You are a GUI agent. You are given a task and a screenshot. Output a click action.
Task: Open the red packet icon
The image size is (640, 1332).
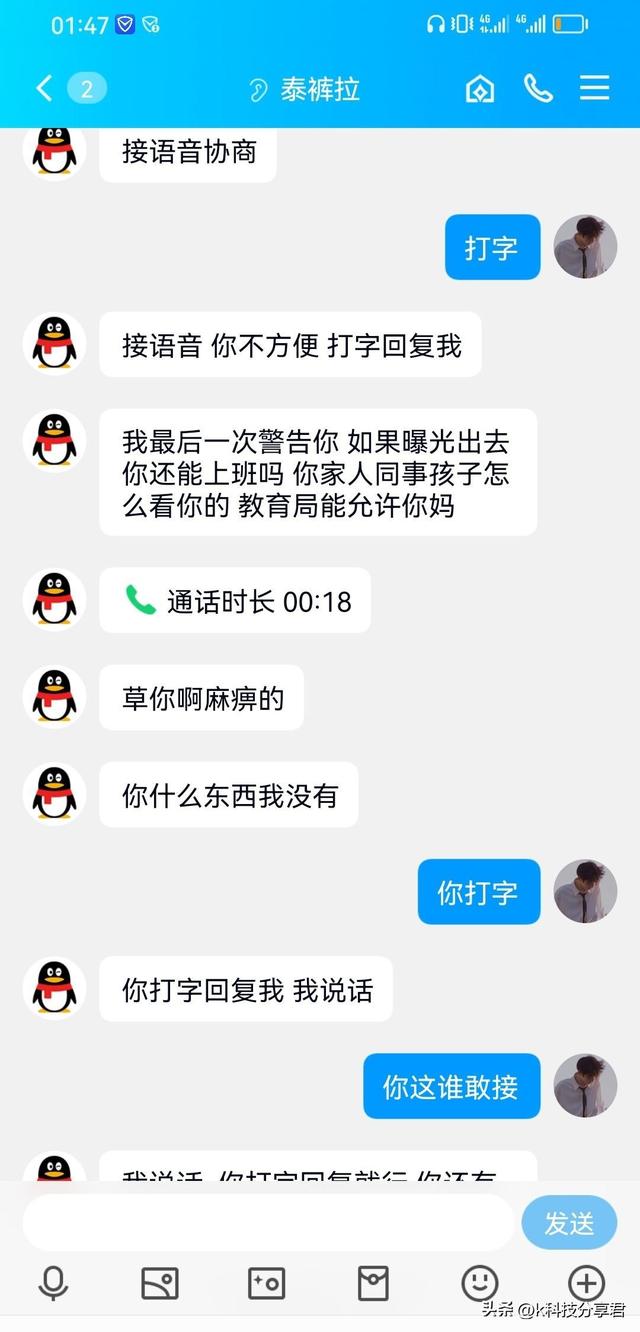coord(373,1283)
